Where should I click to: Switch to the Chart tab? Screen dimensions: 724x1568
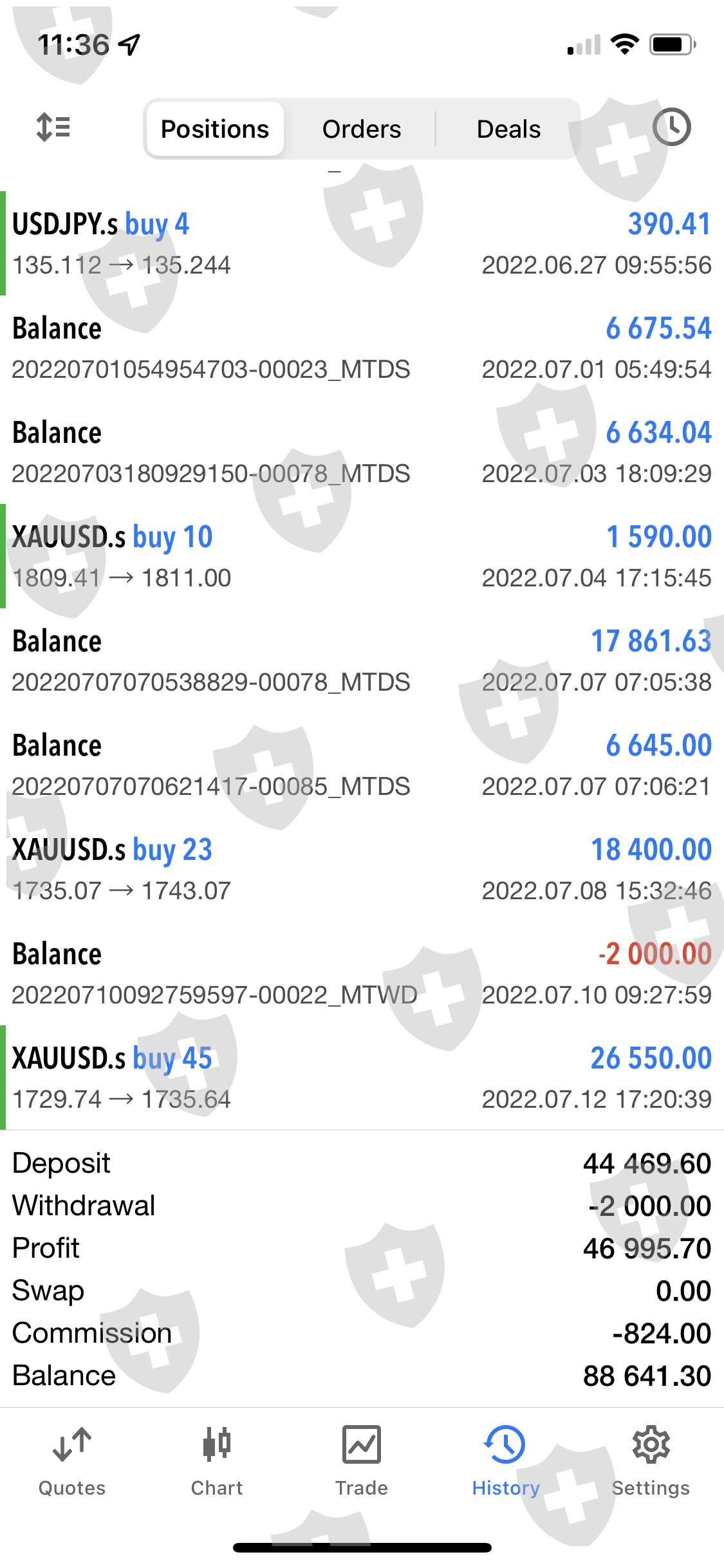click(217, 1461)
